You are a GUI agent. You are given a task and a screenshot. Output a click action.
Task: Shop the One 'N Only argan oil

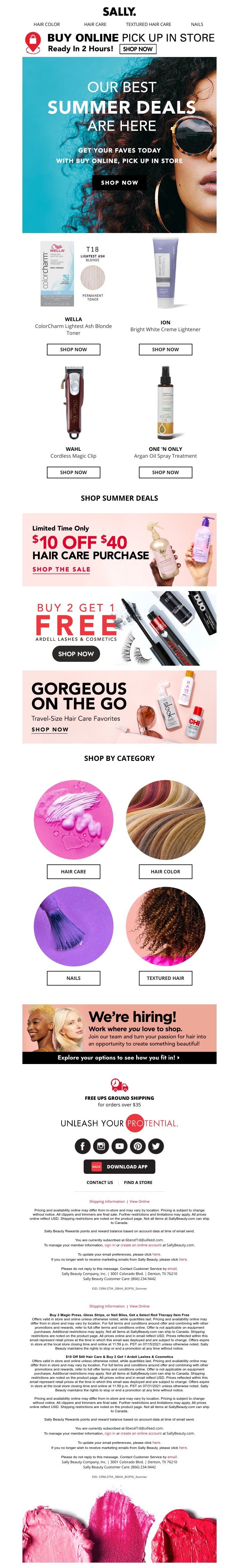coord(165,472)
